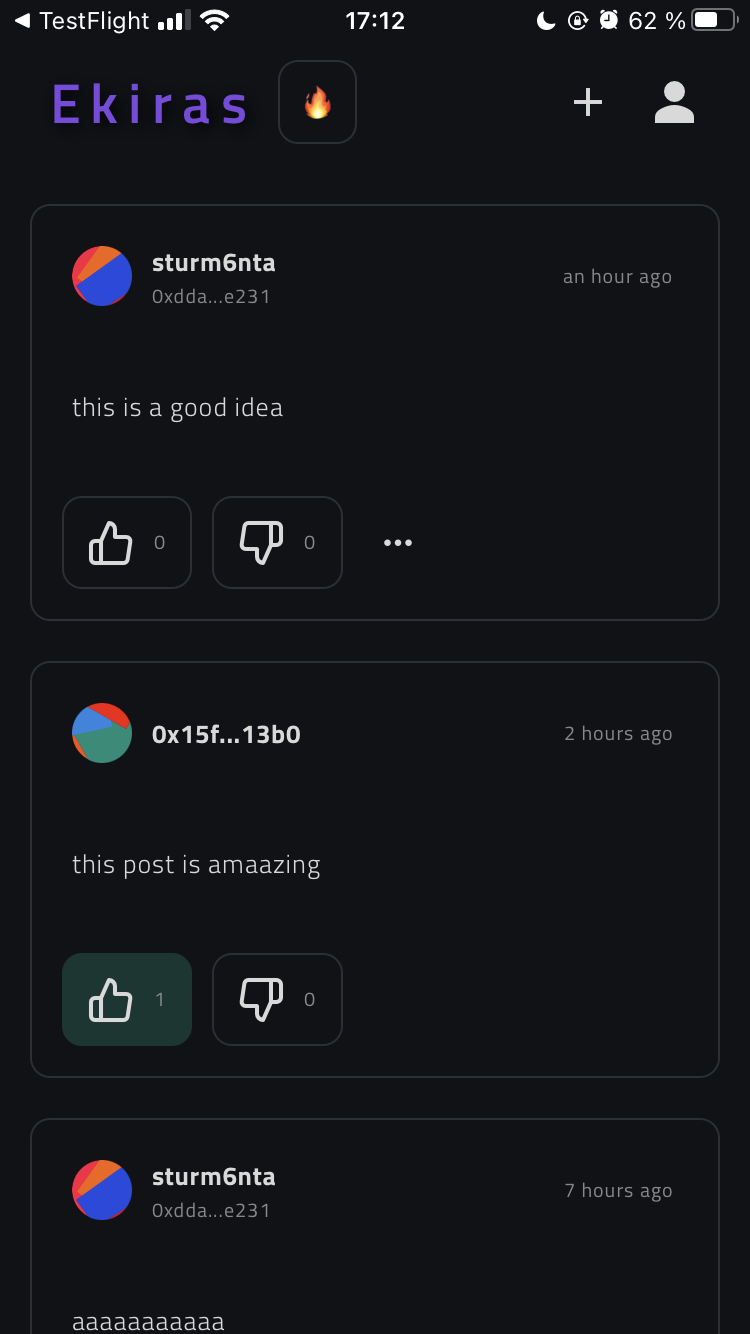Open the Ekiras home title

click(148, 101)
